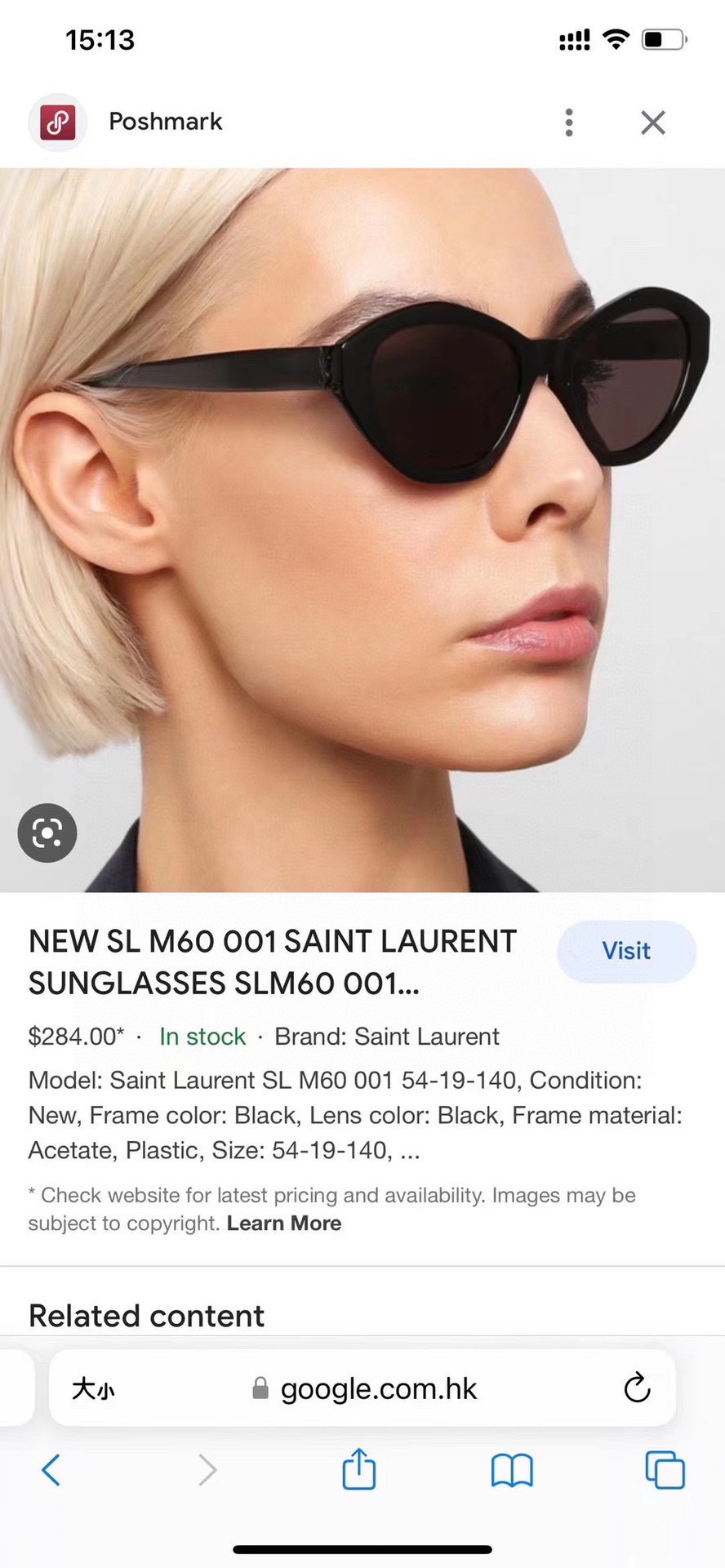Open Safari bookmarks
The width and height of the screenshot is (725, 1568).
click(512, 1470)
